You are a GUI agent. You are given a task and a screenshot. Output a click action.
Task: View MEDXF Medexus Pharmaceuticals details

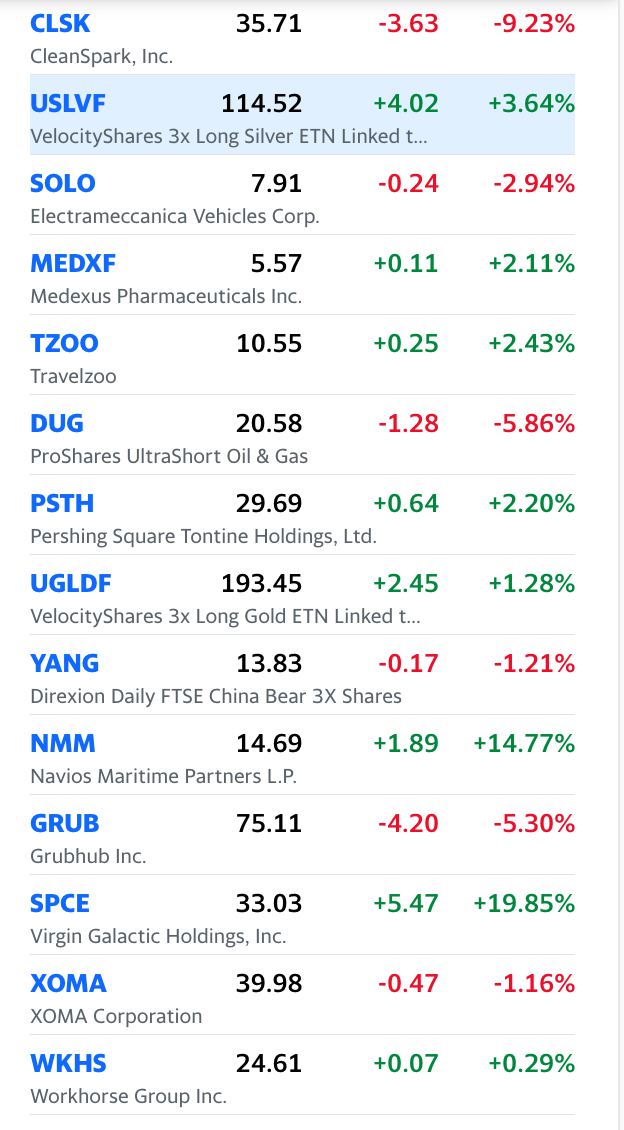(x=302, y=275)
